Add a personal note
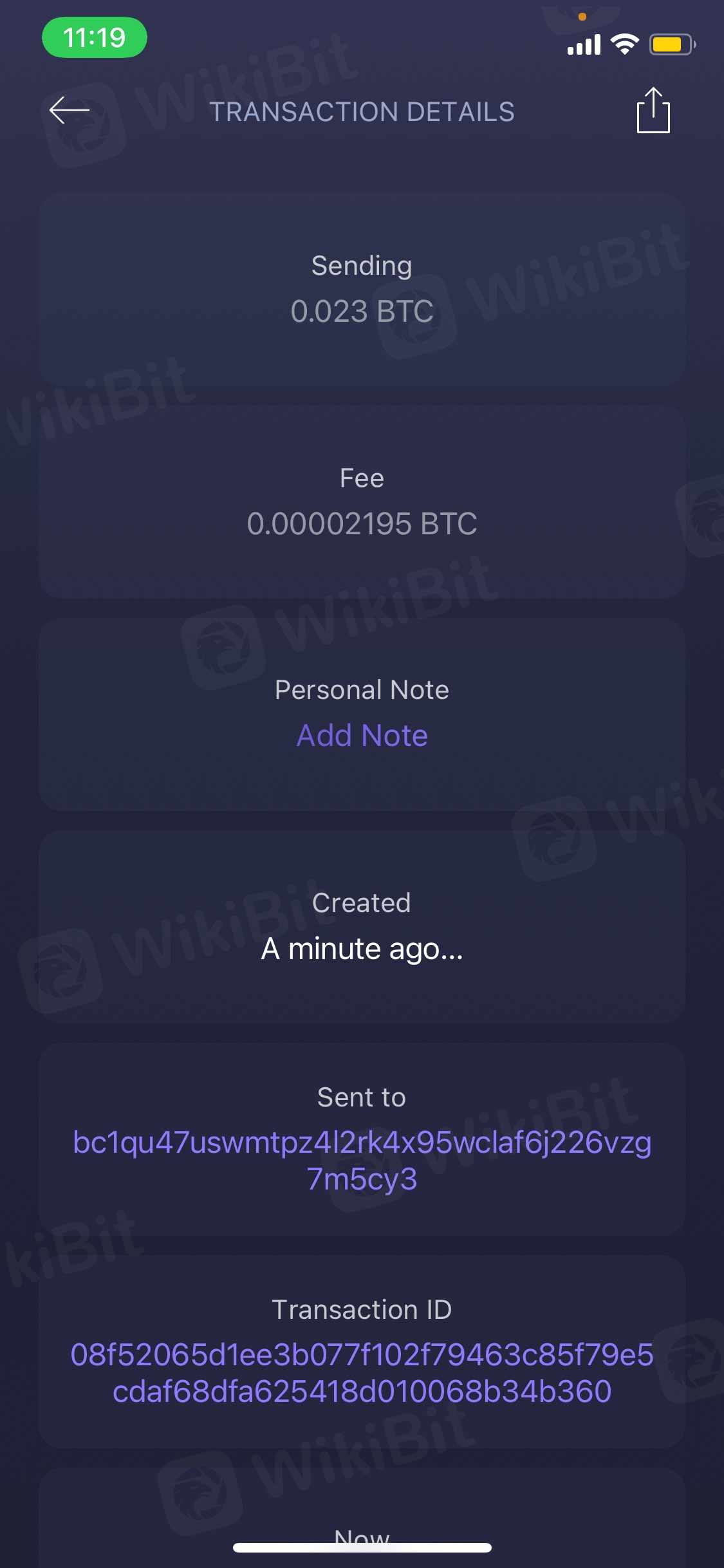The image size is (724, 1568). tap(362, 735)
